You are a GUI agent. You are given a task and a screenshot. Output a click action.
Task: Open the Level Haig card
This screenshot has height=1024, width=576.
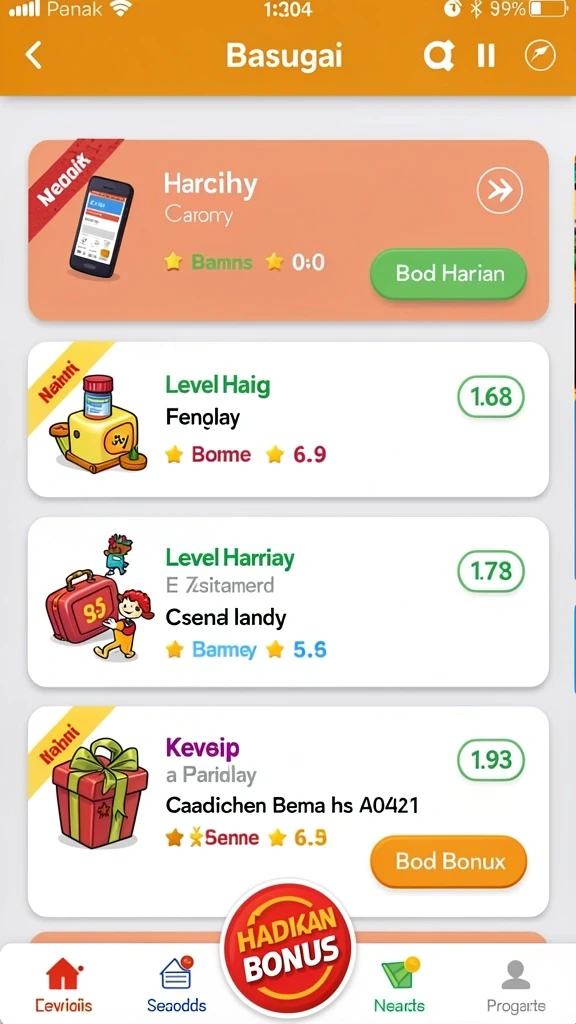pos(288,419)
